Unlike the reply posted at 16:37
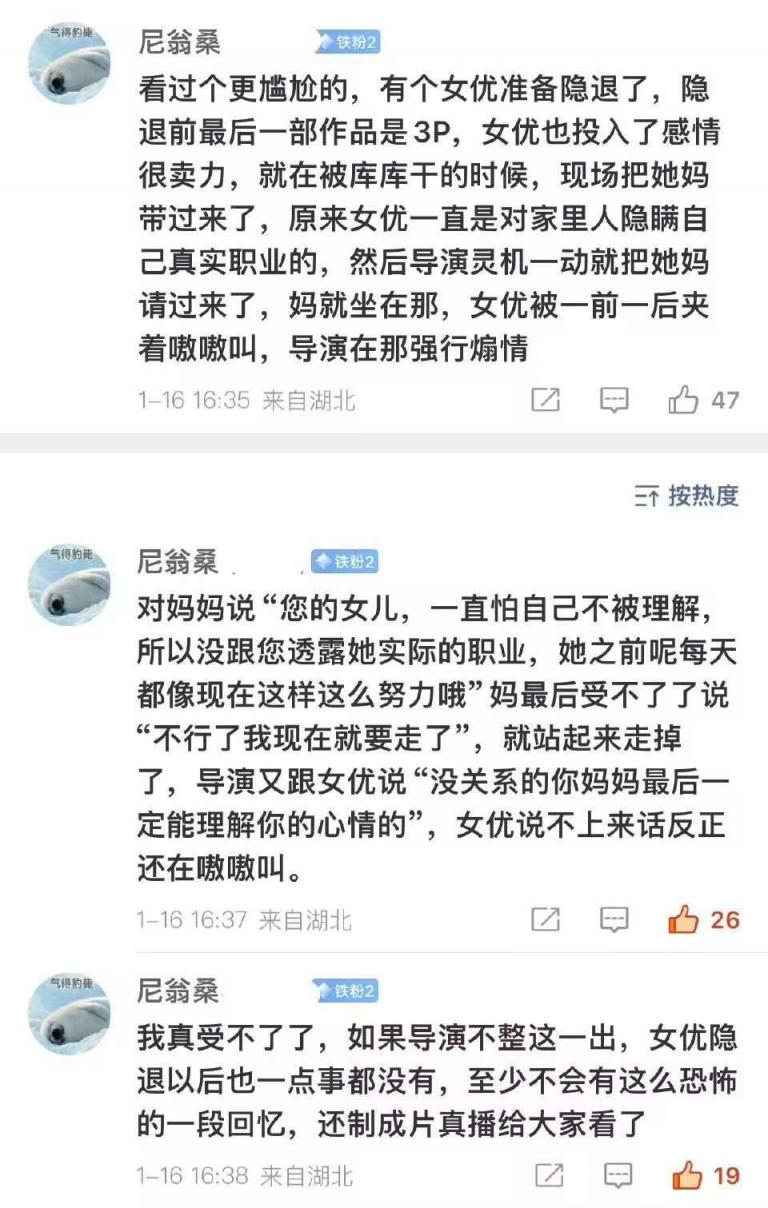This screenshot has height=1208, width=768. [x=684, y=919]
